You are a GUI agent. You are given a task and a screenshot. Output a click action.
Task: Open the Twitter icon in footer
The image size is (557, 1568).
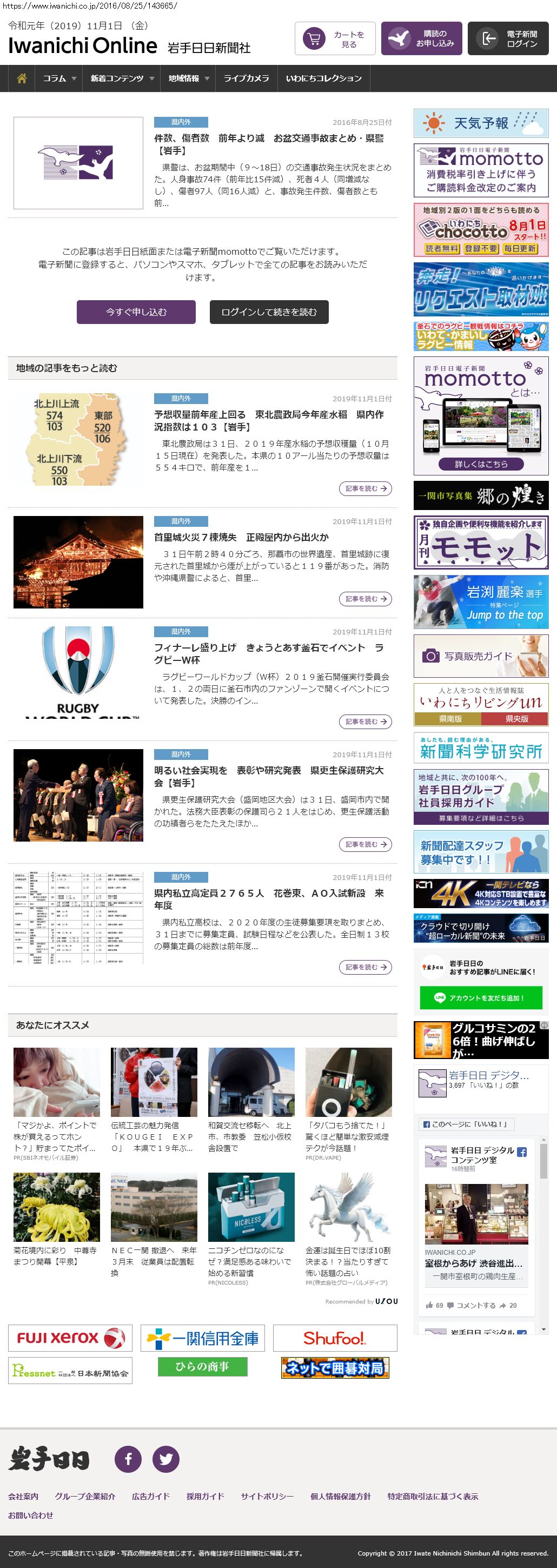(x=165, y=1459)
